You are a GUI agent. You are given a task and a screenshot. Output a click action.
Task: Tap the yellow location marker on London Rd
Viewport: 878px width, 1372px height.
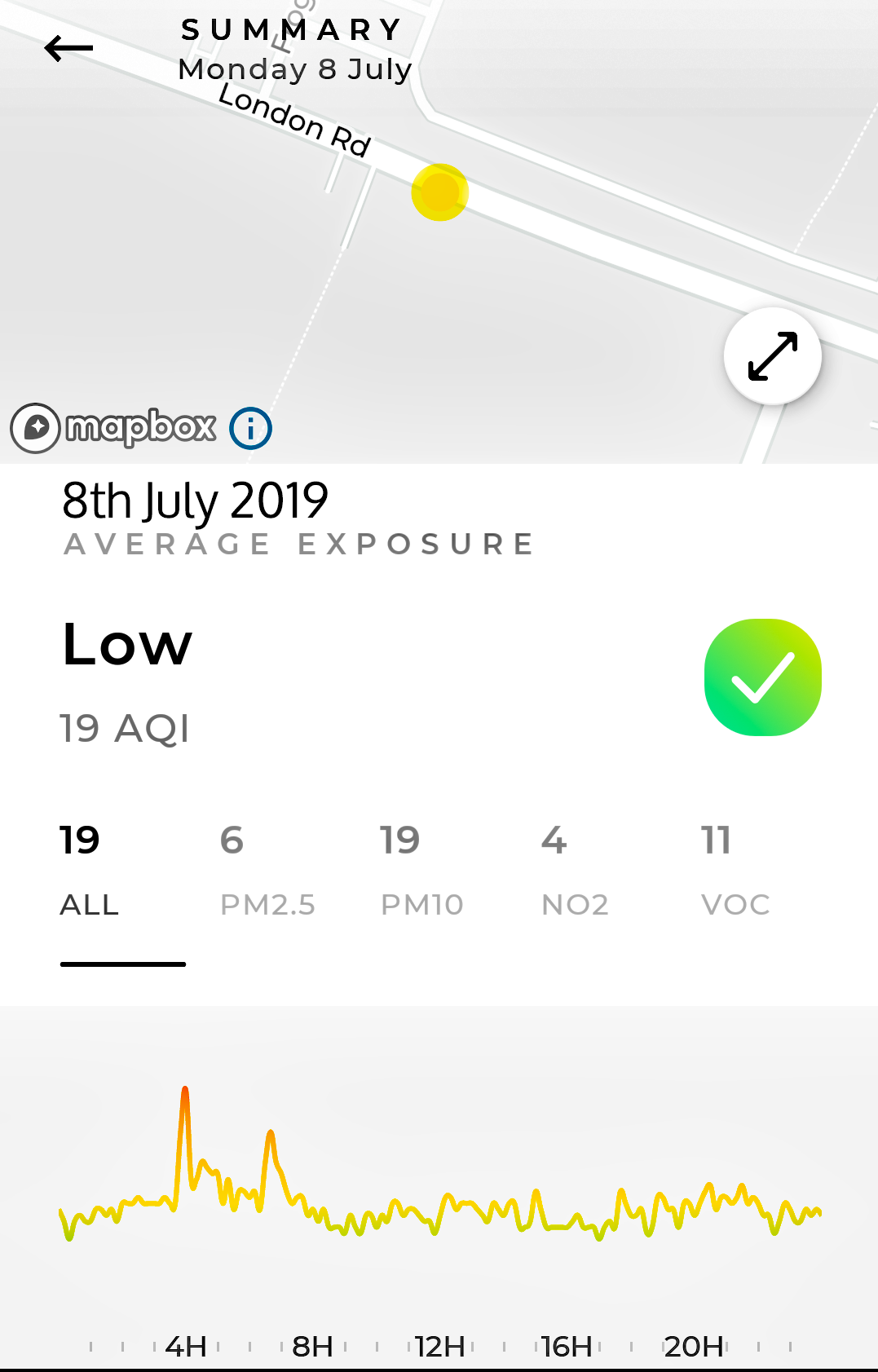[439, 192]
